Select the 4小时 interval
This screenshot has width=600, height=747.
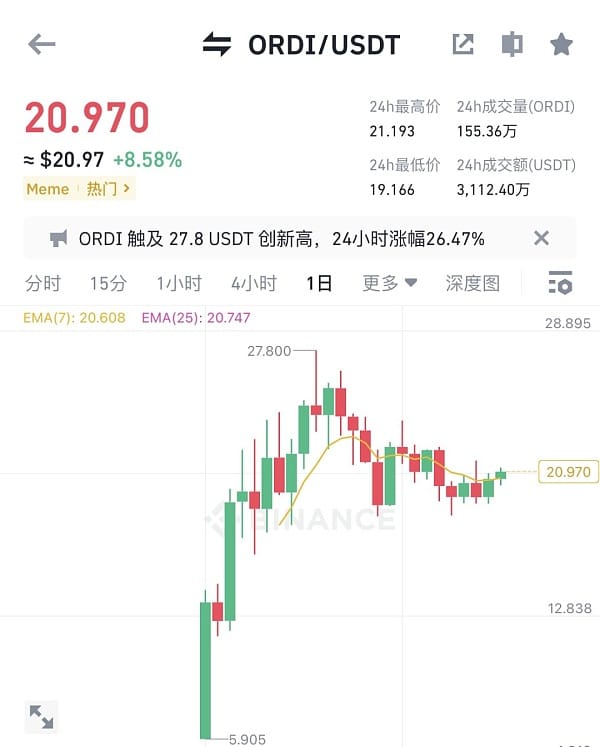(x=253, y=283)
